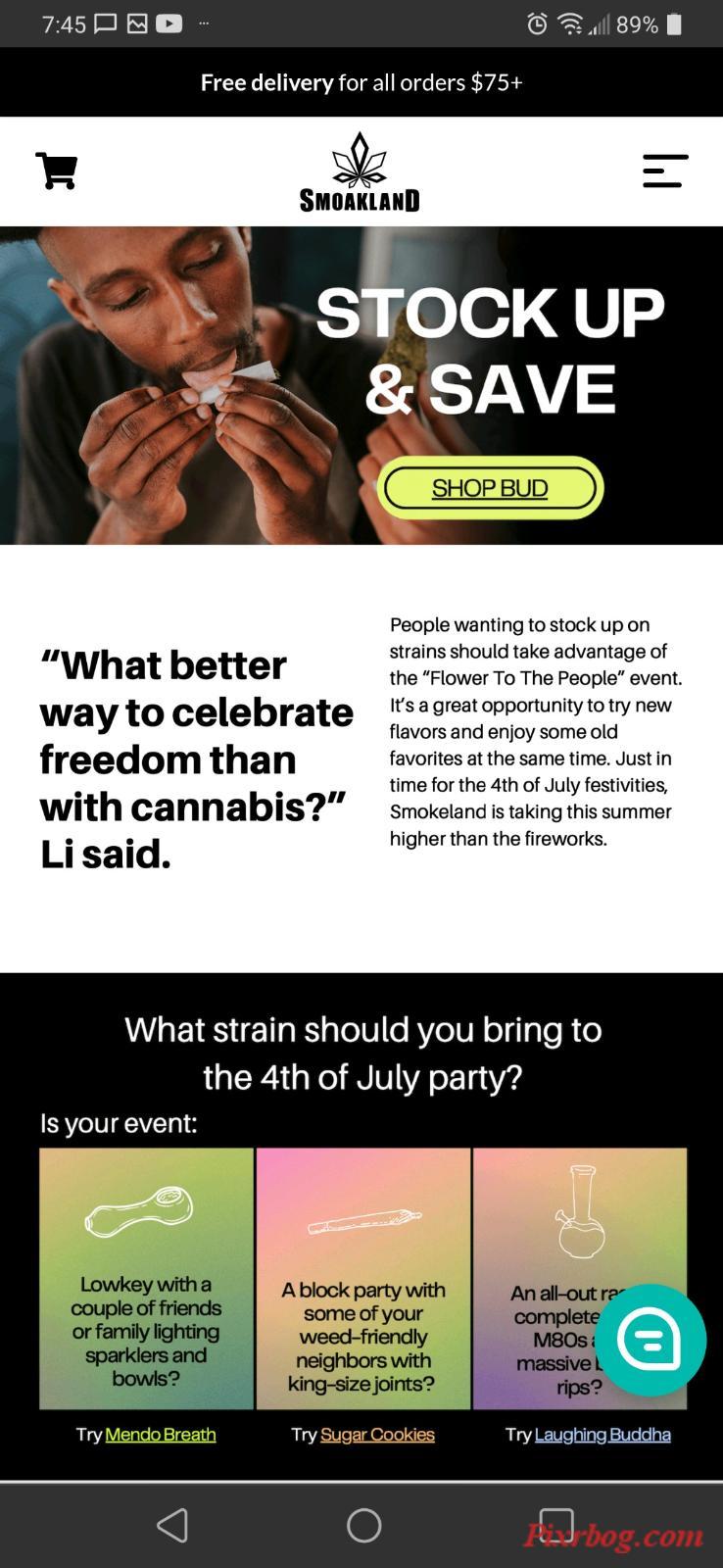723x1568 pixels.
Task: Open the Mendo Breath strain link
Action: point(160,1435)
